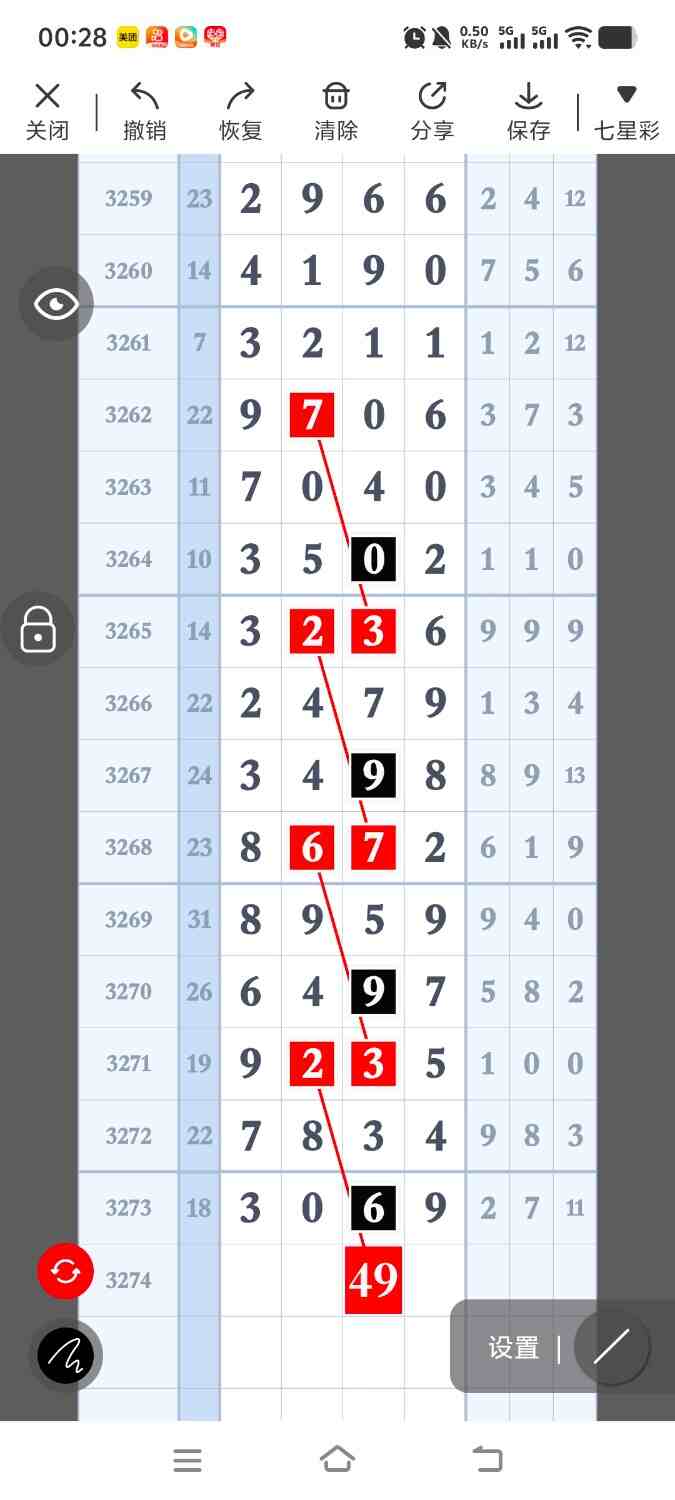675x1500 pixels.
Task: Select the black freehand drawing tool
Action: (x=65, y=1356)
